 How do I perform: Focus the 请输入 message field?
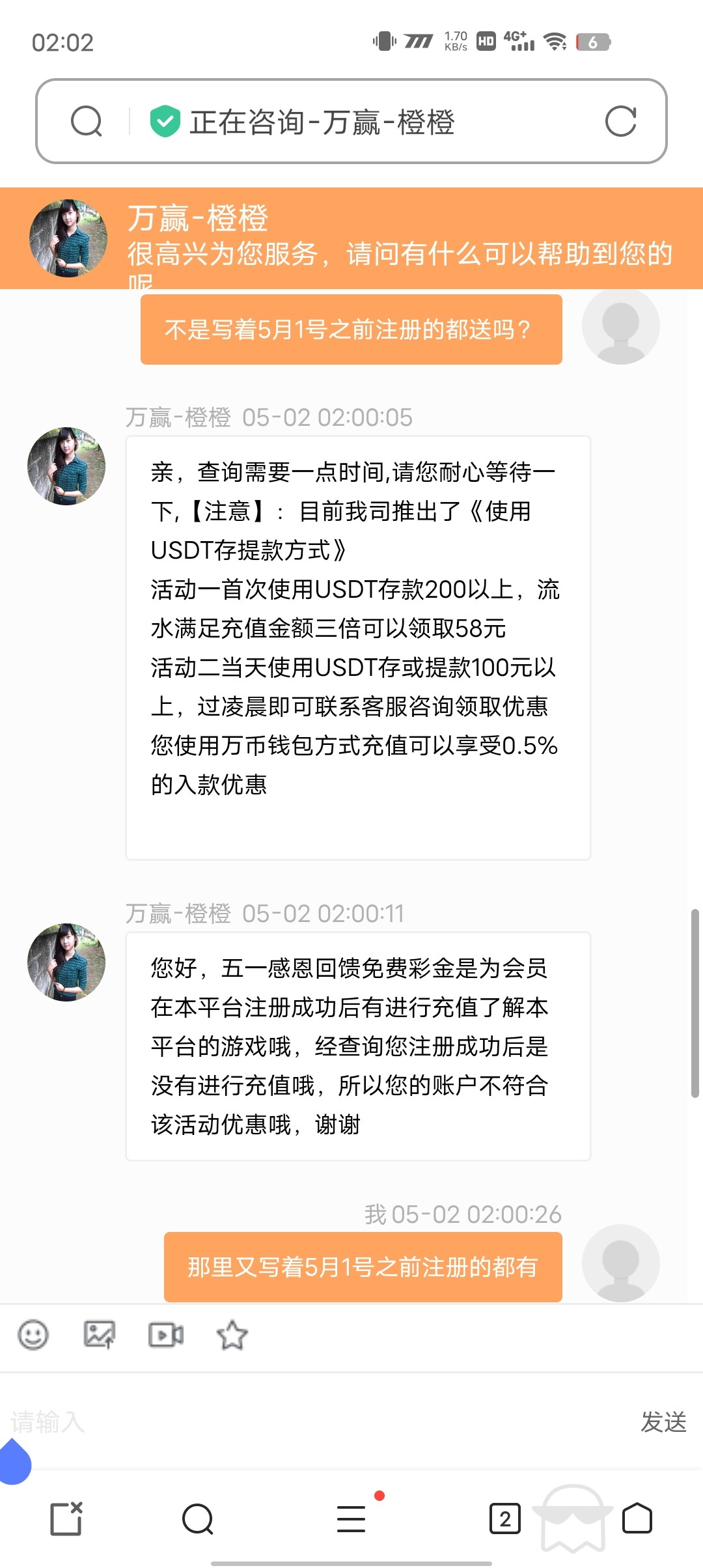293,1422
